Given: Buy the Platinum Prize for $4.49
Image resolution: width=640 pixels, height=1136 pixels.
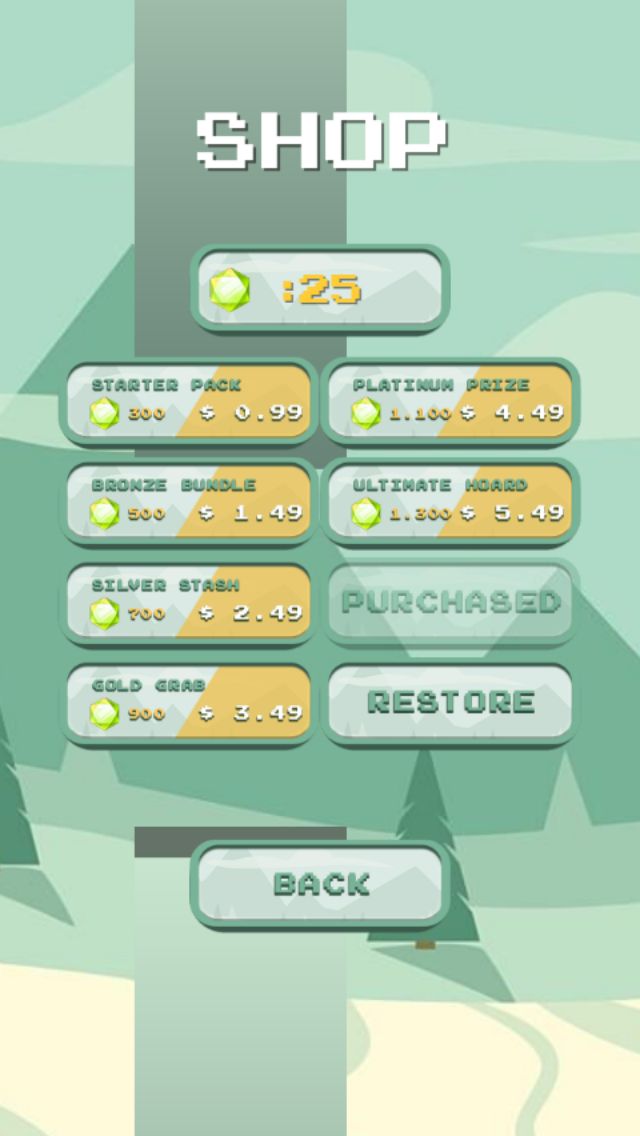Looking at the screenshot, I should pos(450,401).
